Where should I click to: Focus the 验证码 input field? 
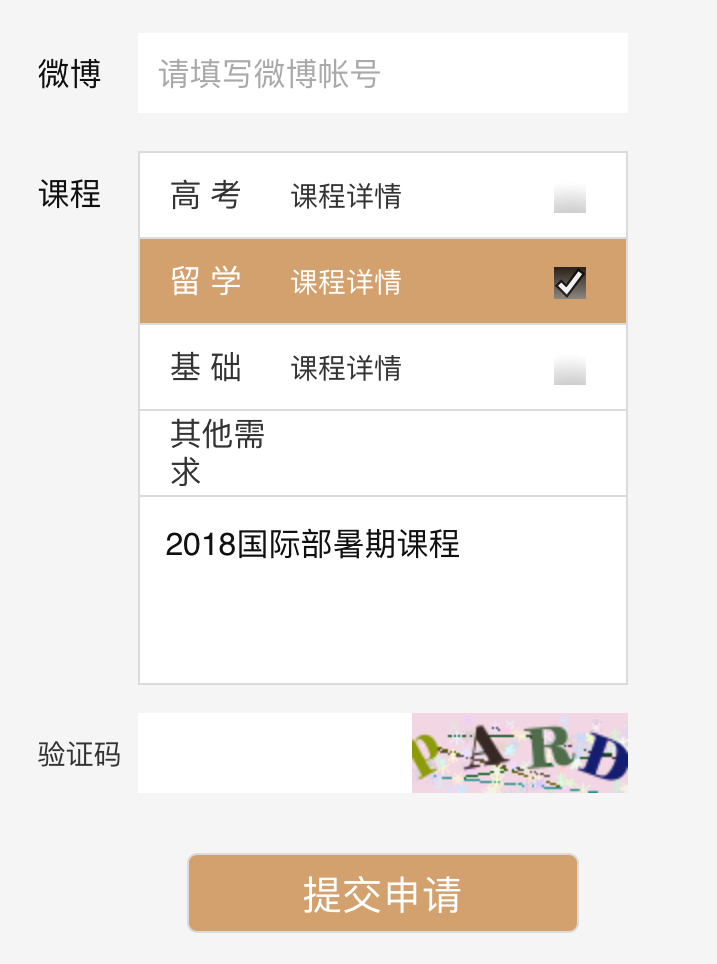[274, 753]
